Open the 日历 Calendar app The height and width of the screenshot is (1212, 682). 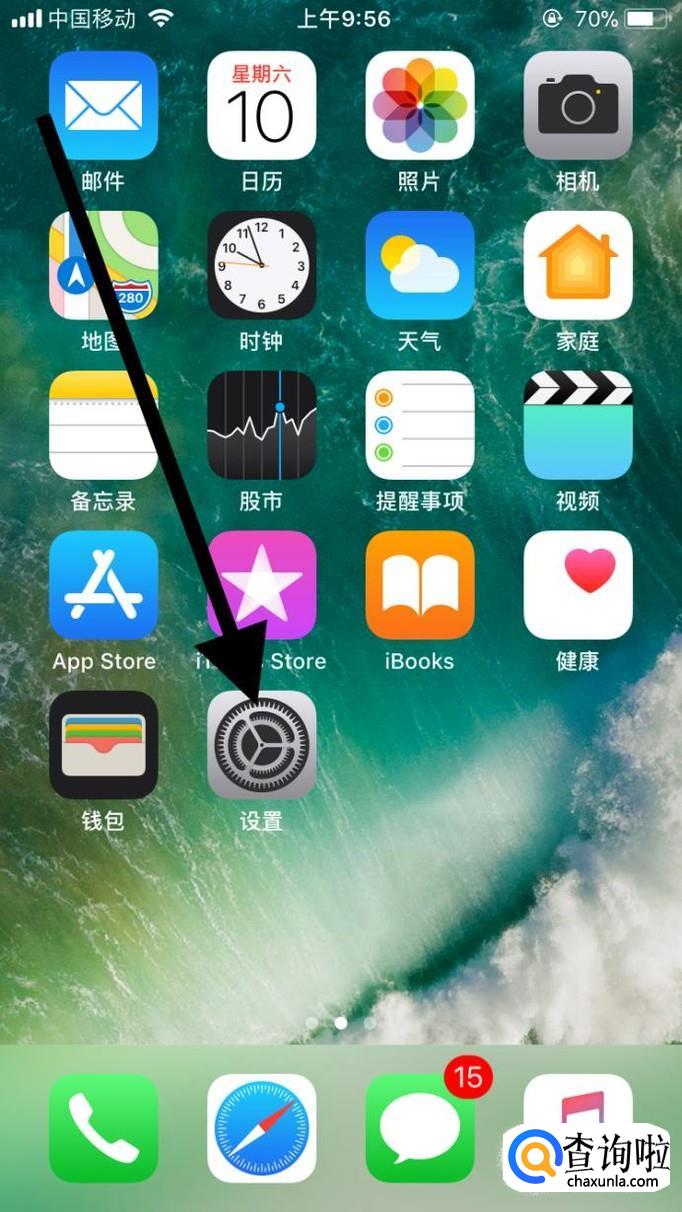(x=262, y=106)
